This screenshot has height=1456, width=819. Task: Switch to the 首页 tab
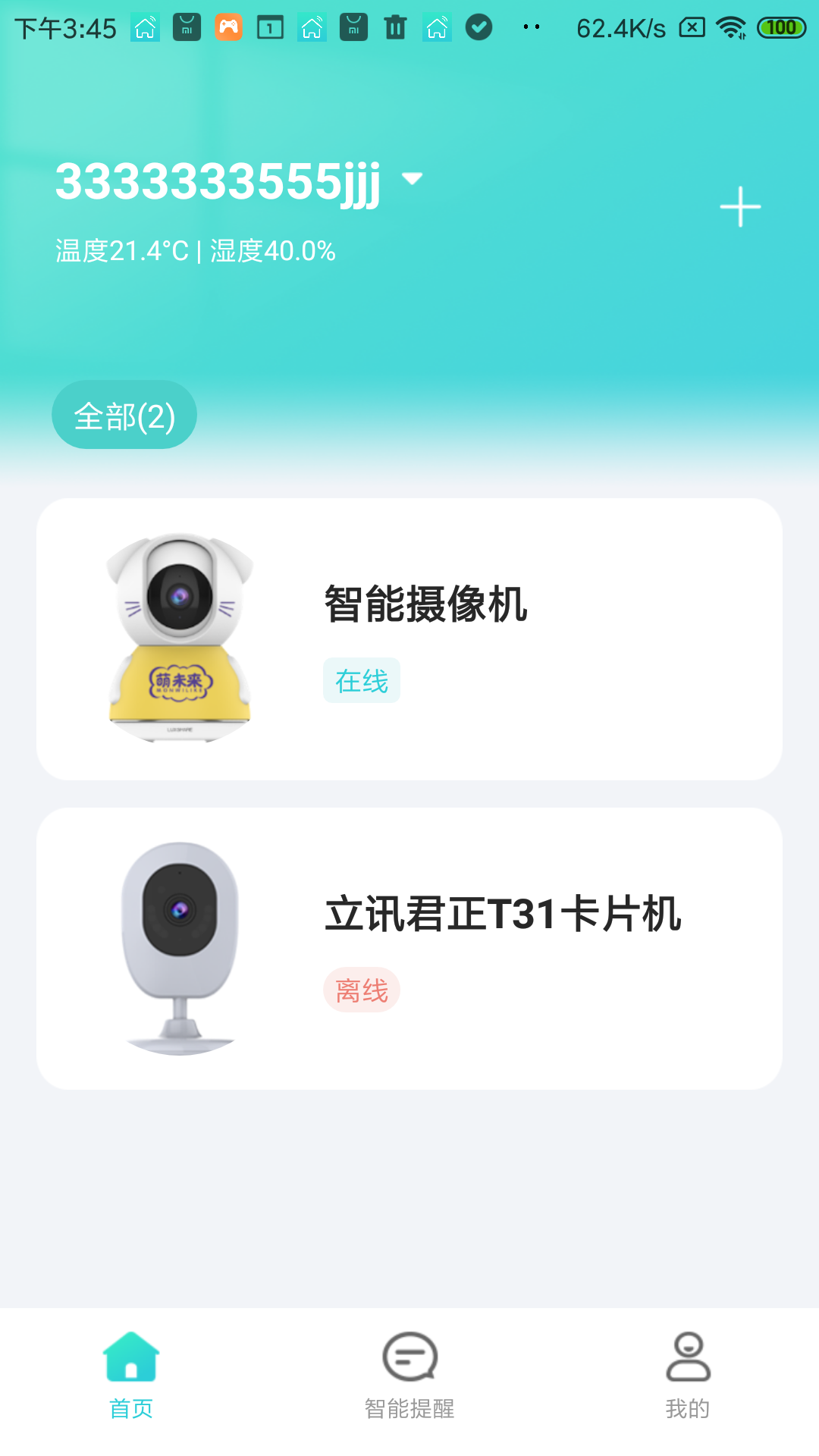click(x=131, y=1374)
